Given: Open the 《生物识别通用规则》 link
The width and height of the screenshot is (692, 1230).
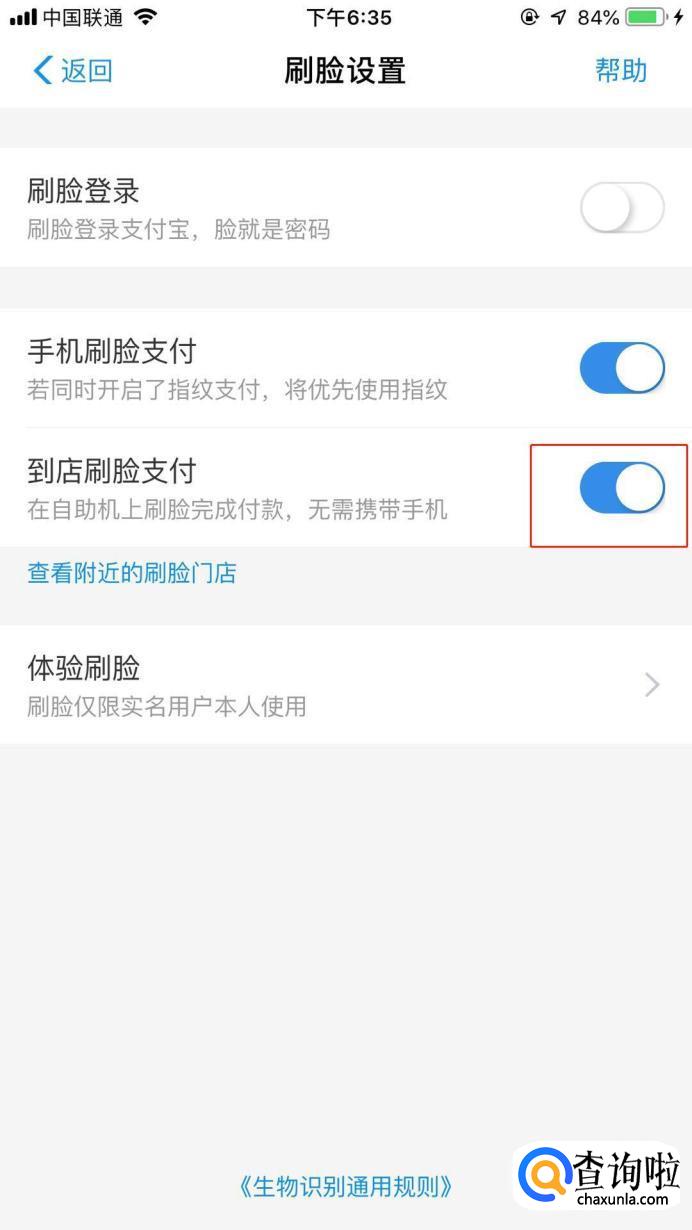Looking at the screenshot, I should (346, 1187).
